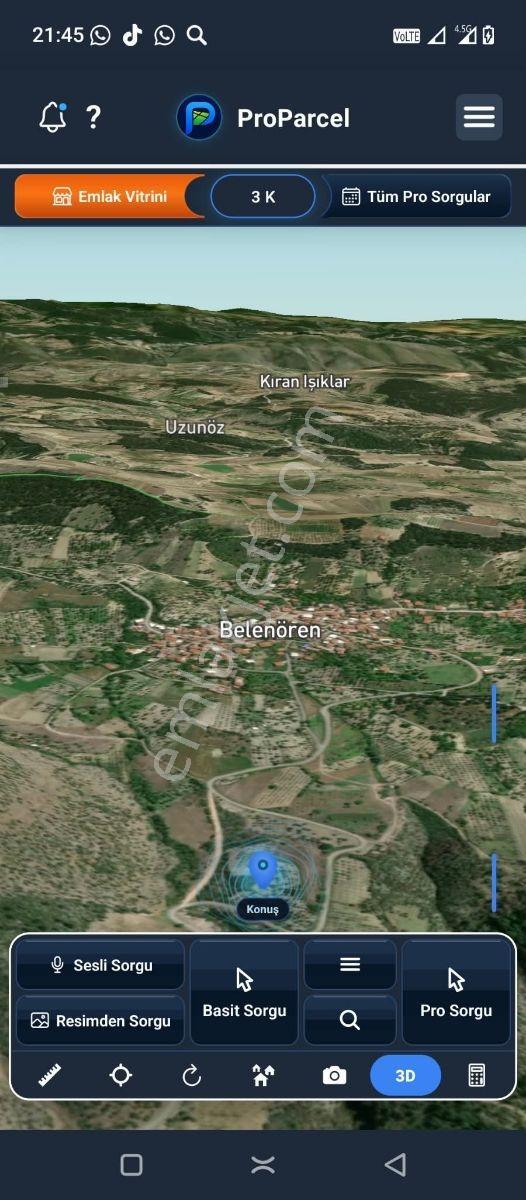Tap the search magnifier in query panel
Image resolution: width=526 pixels, height=1200 pixels.
point(350,1020)
